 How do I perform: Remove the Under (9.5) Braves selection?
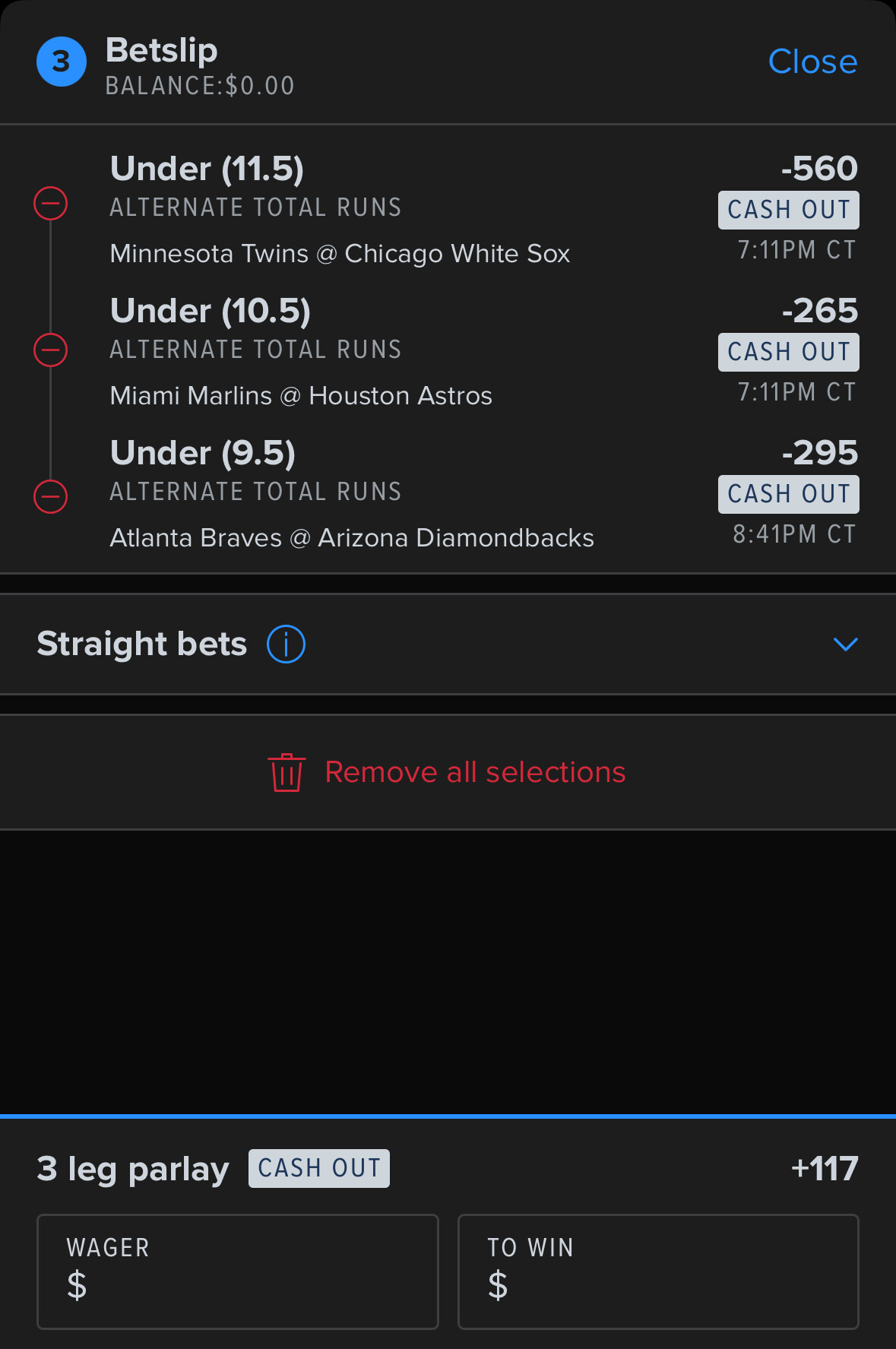click(51, 496)
